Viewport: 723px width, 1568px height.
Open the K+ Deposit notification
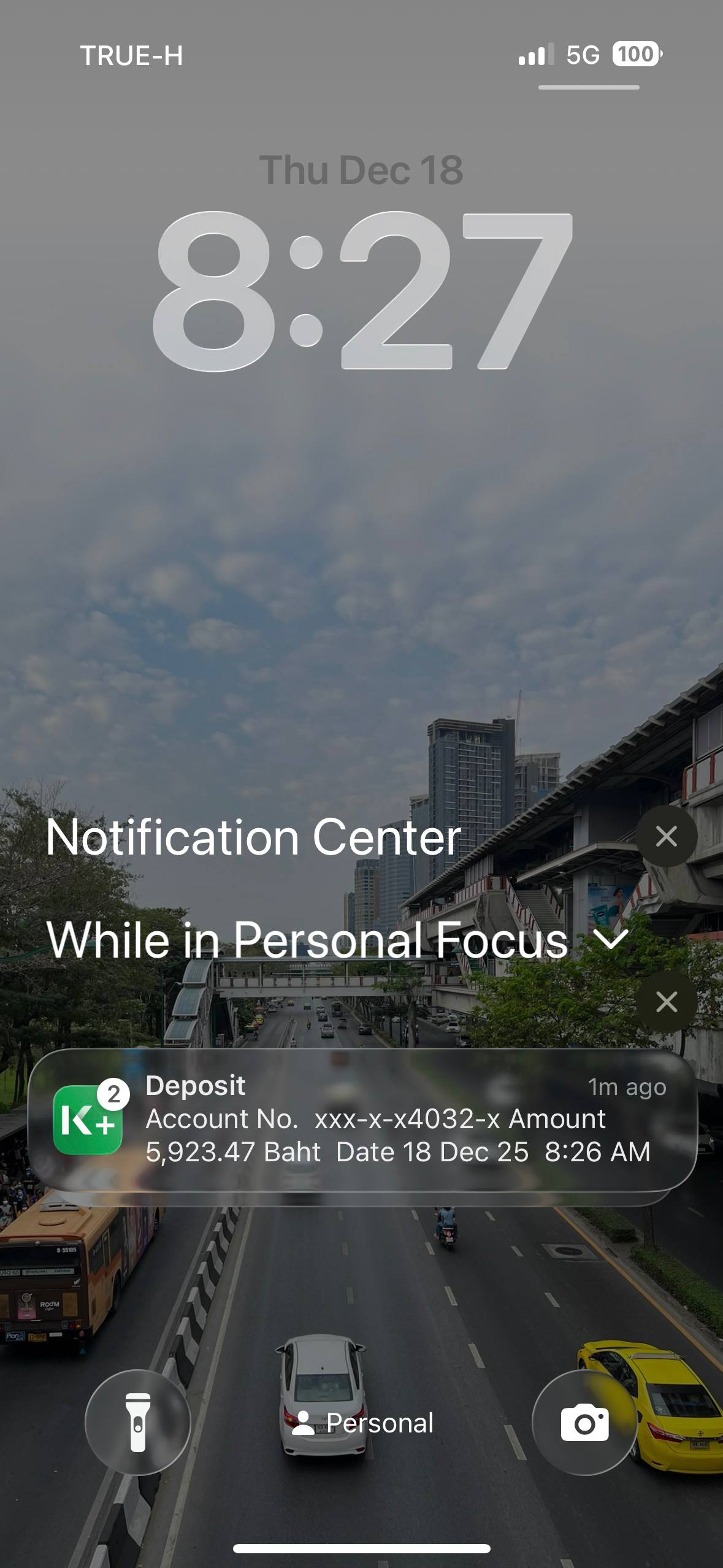(x=362, y=1119)
